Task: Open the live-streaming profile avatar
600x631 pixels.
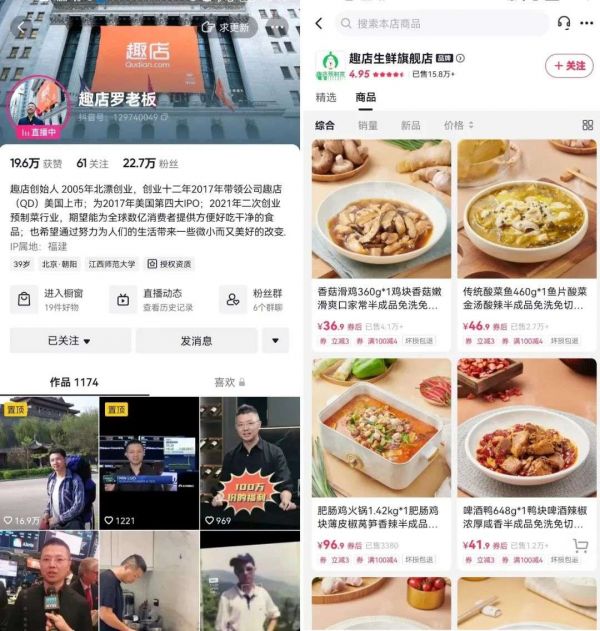Action: 38,106
